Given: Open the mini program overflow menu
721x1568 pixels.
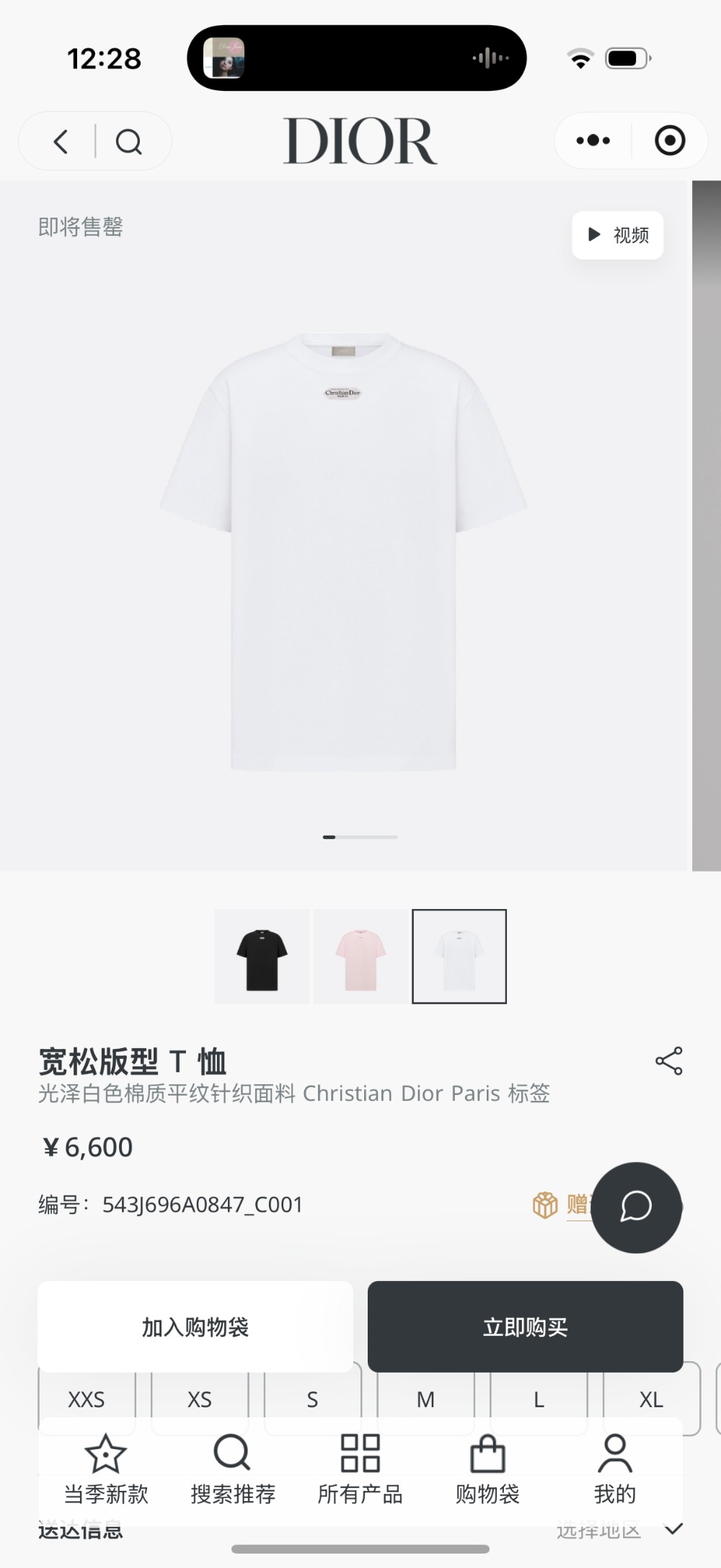Looking at the screenshot, I should (593, 141).
